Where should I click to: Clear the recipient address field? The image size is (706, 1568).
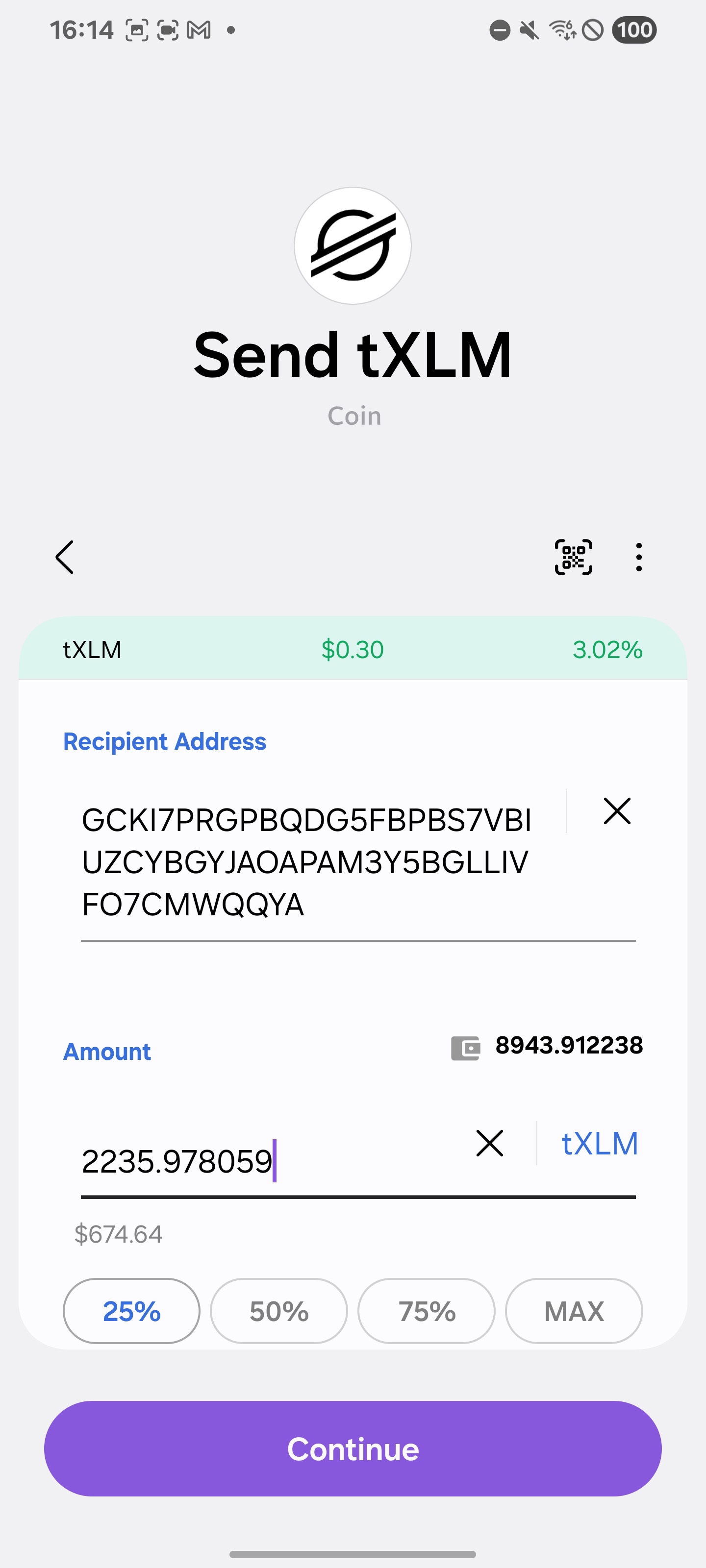point(616,811)
